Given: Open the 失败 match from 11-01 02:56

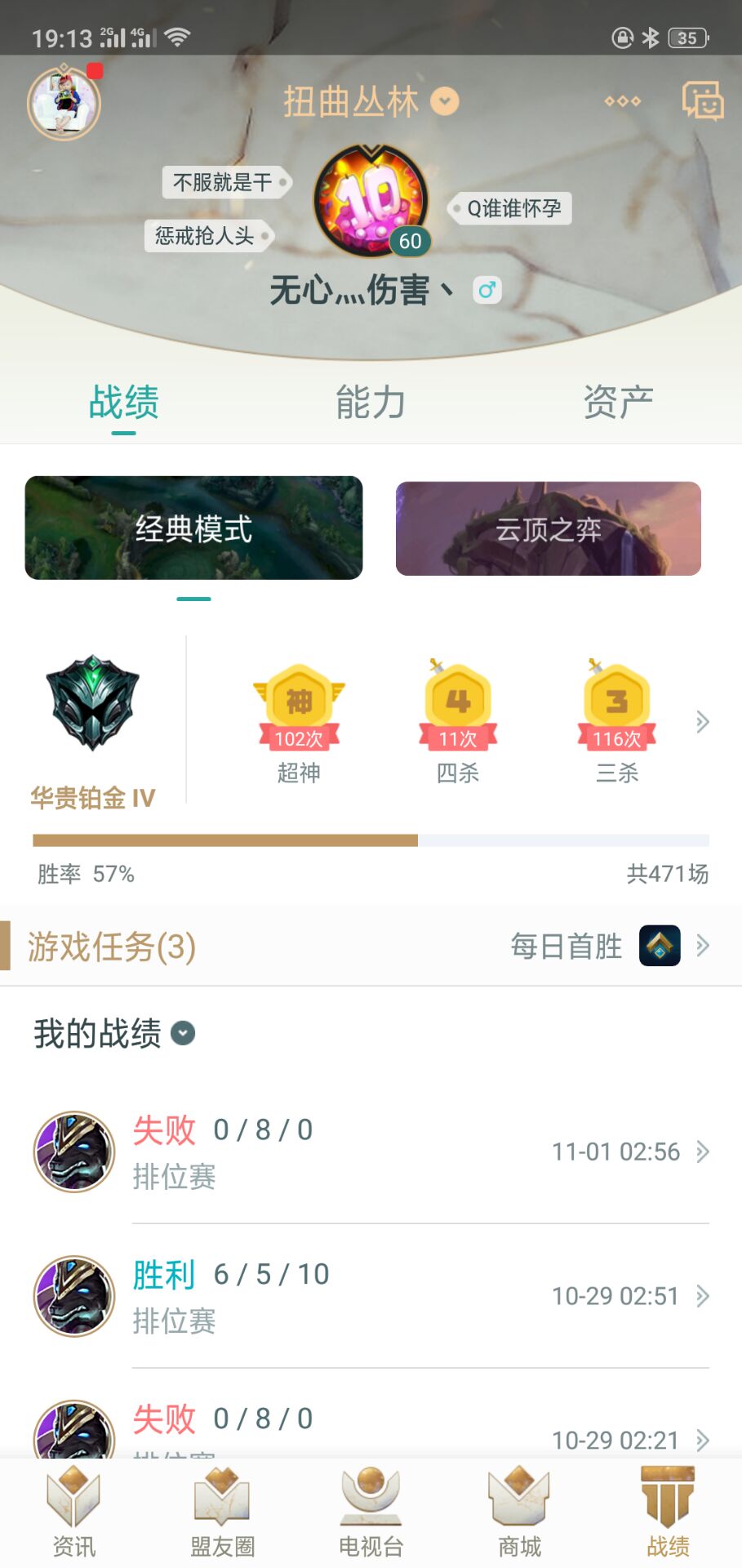Looking at the screenshot, I should [x=371, y=1151].
